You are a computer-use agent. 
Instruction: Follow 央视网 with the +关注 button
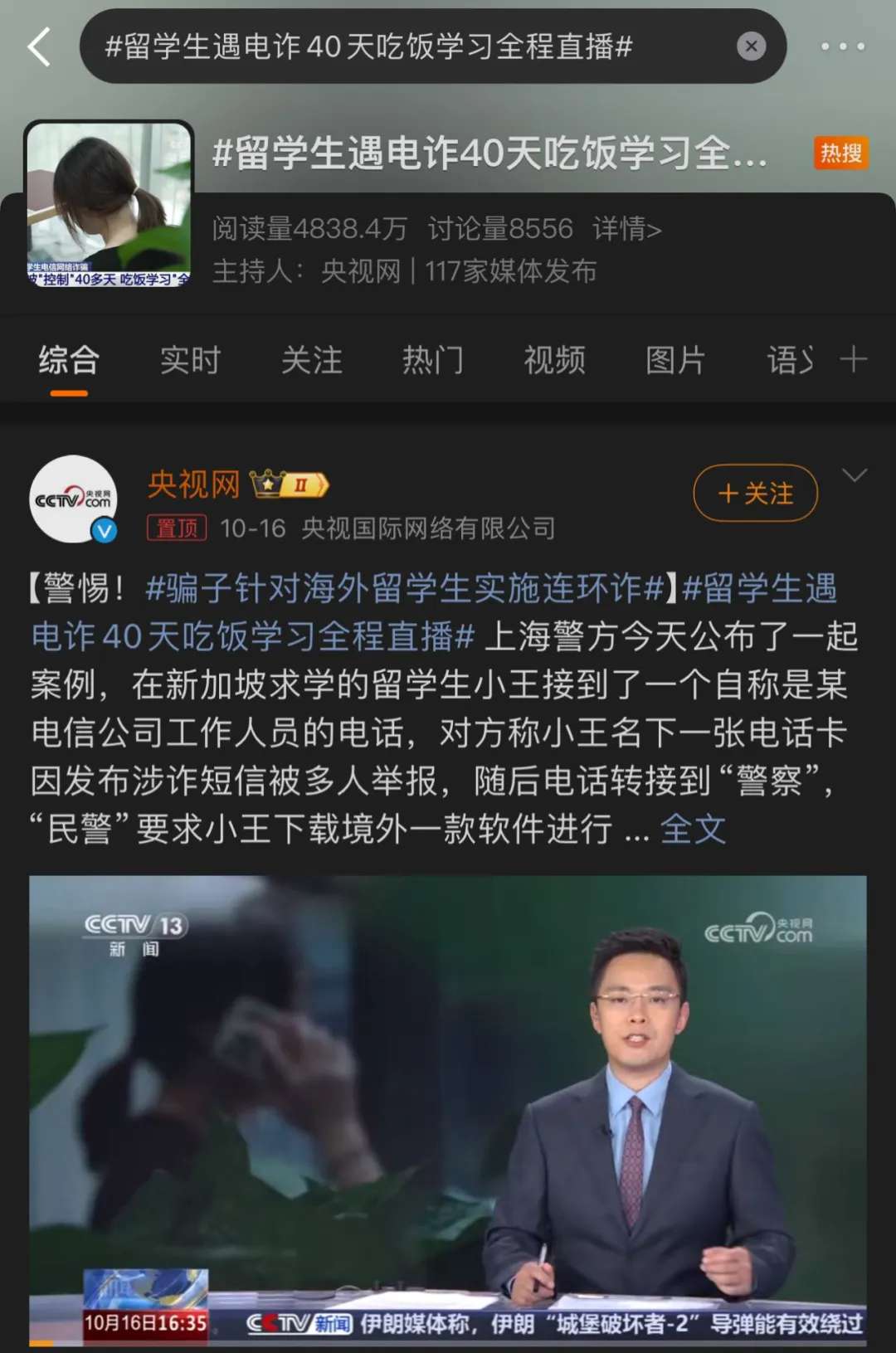tap(754, 493)
